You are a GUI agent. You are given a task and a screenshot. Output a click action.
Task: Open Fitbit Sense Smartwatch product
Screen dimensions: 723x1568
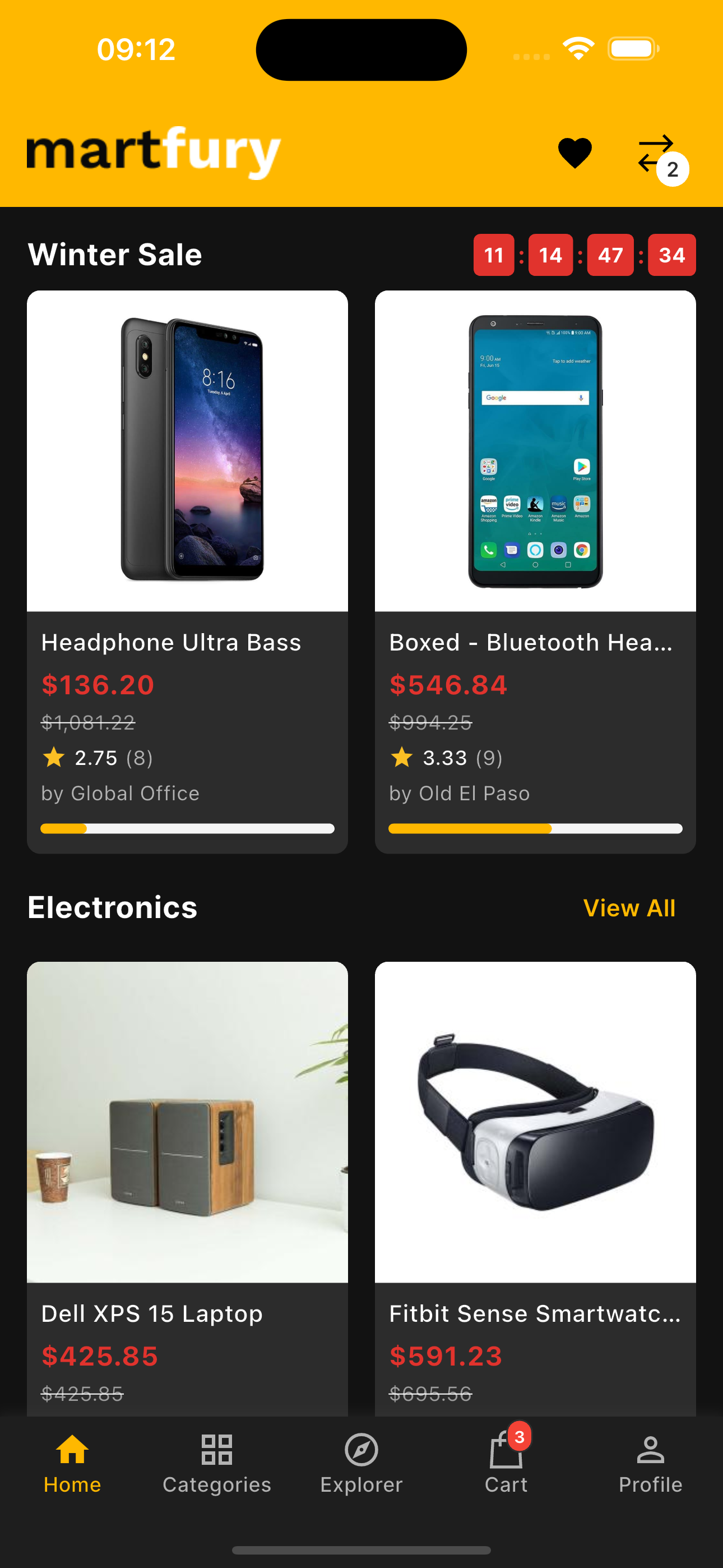point(535,1187)
